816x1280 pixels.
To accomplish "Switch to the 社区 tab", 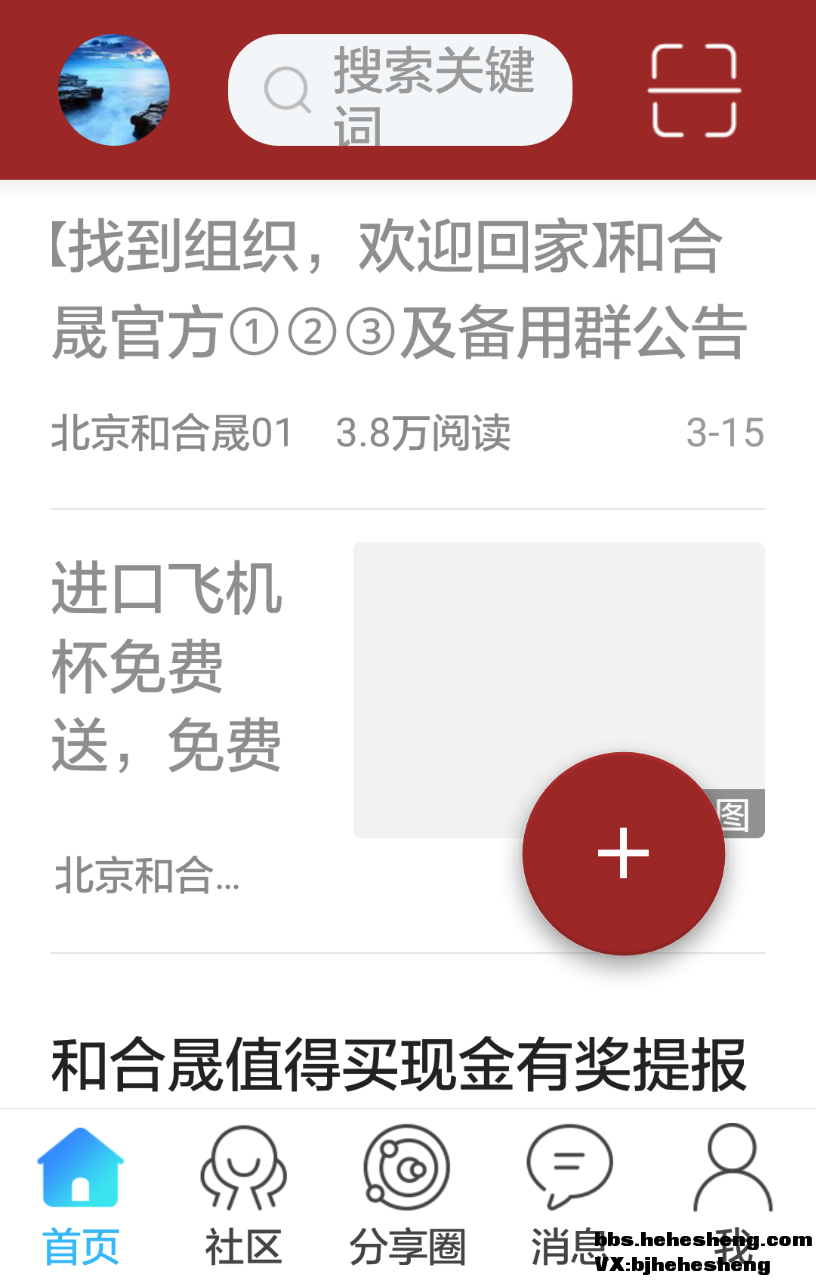I will tap(243, 1195).
